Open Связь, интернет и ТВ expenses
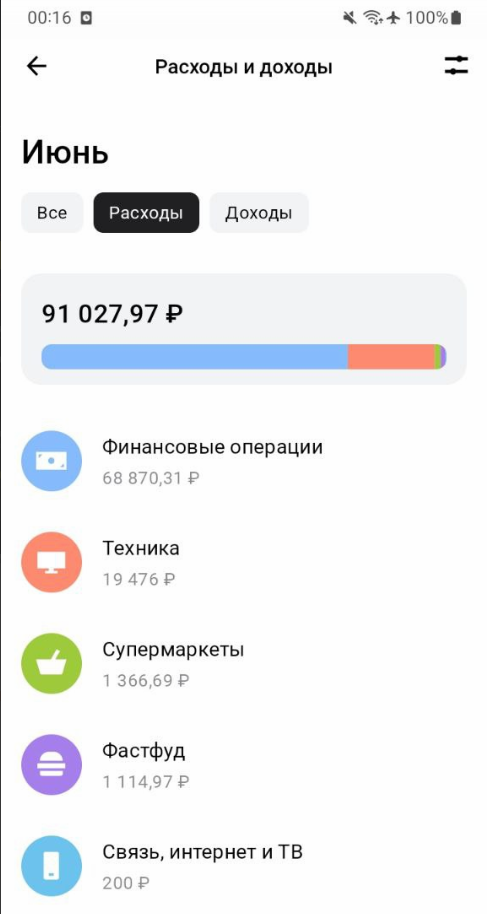The height and width of the screenshot is (914, 487). pyautogui.click(x=244, y=866)
